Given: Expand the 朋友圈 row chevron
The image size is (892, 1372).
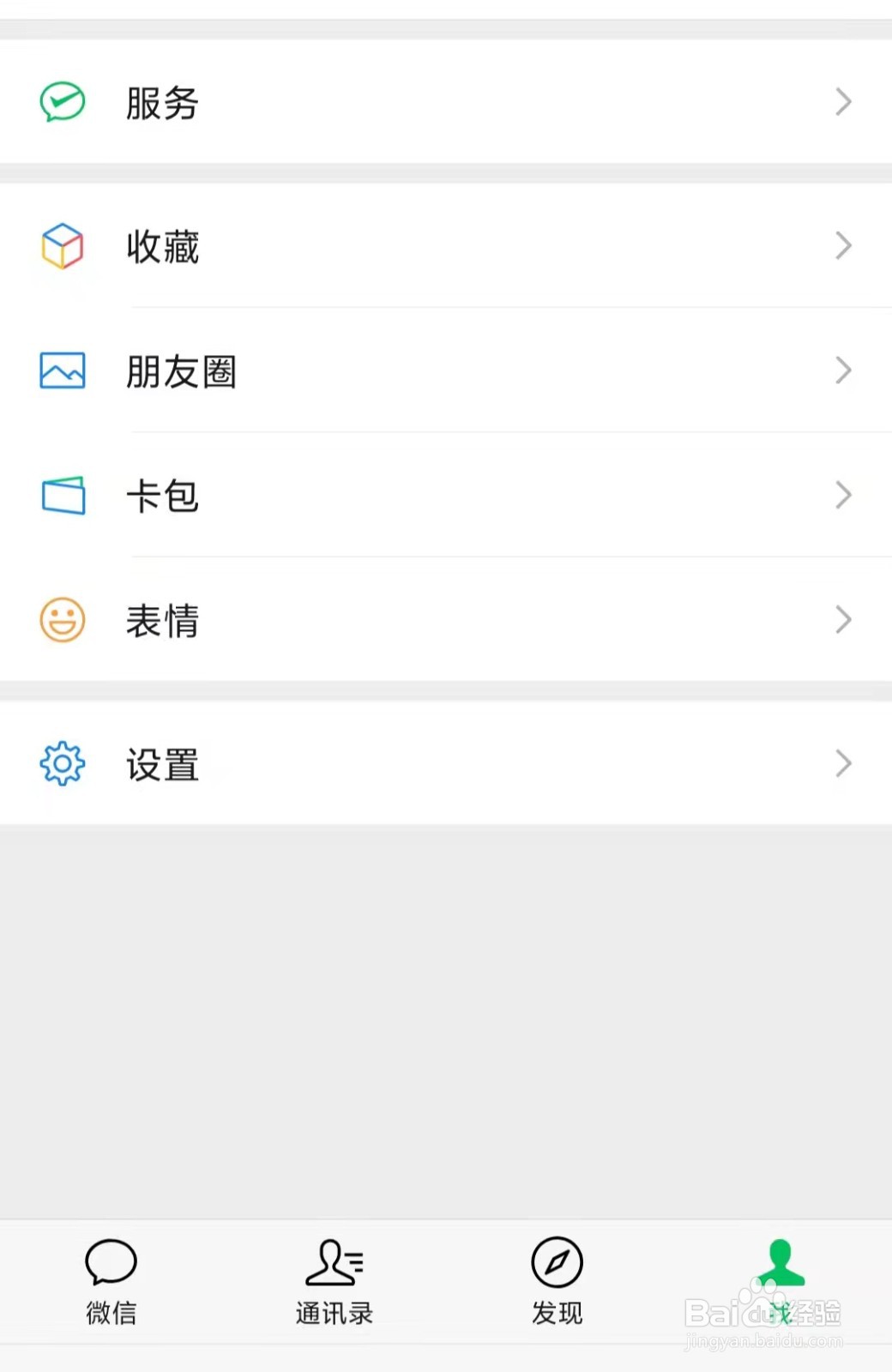Looking at the screenshot, I should tap(843, 371).
